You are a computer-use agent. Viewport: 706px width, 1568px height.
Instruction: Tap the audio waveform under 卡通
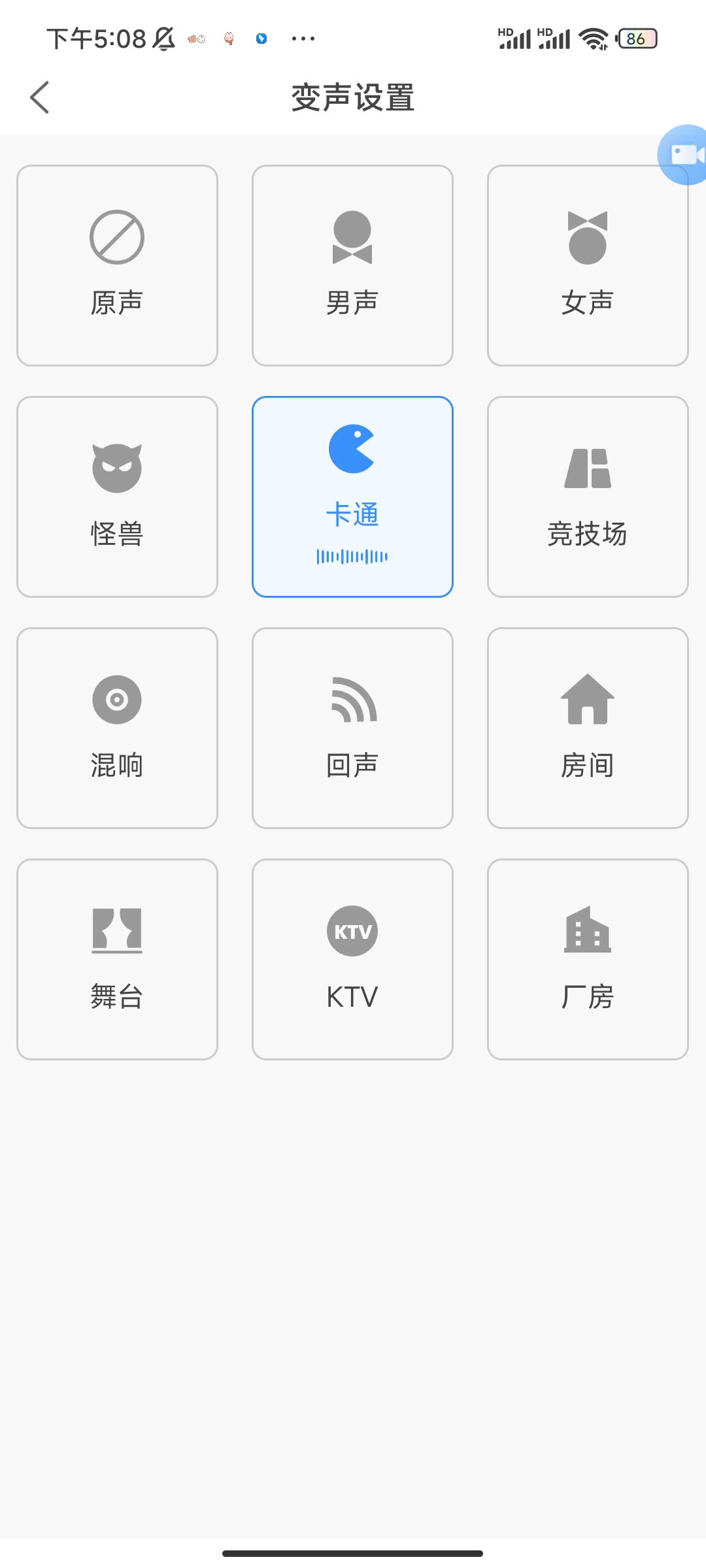(352, 556)
